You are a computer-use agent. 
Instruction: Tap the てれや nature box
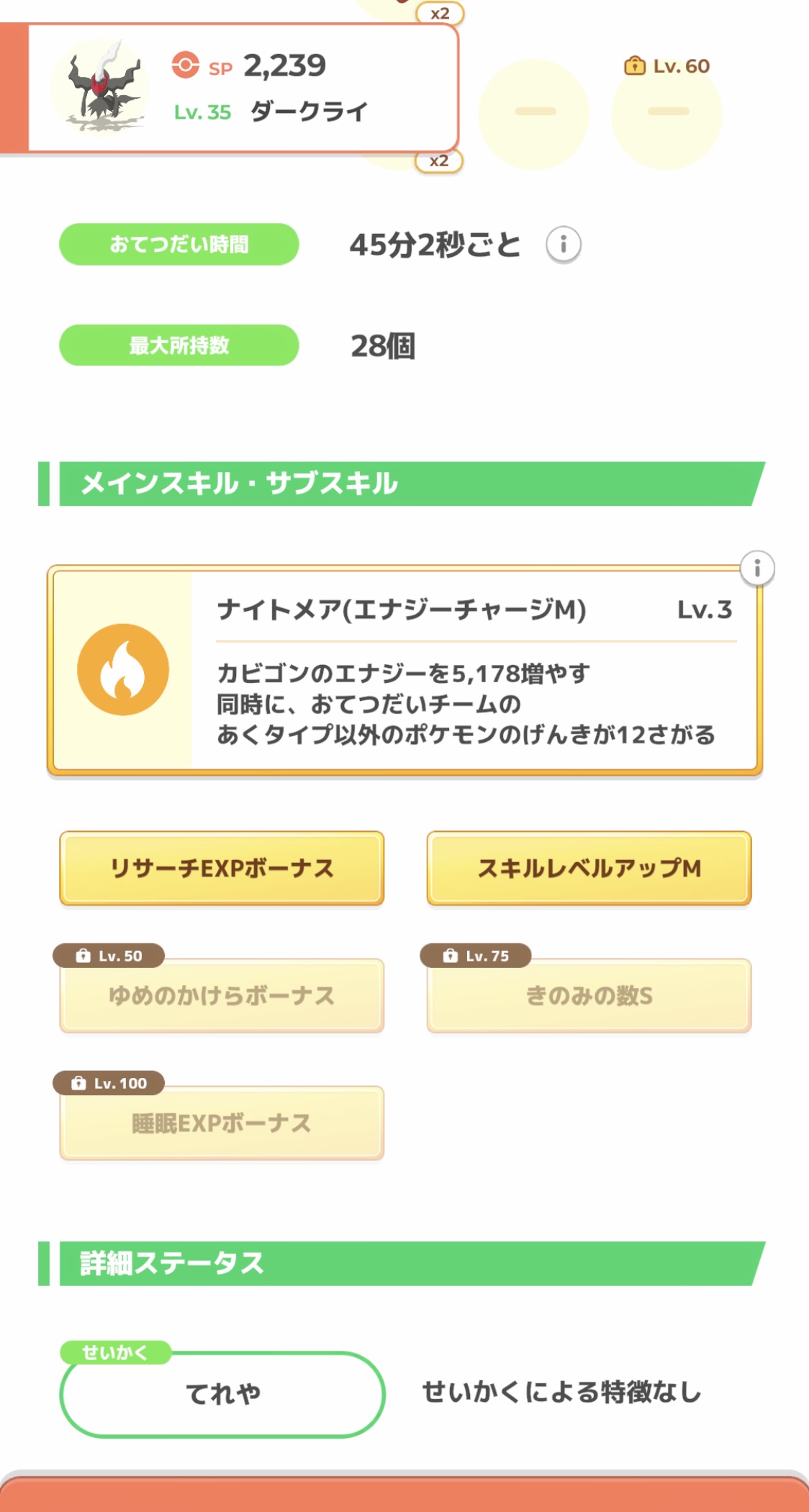(222, 1394)
